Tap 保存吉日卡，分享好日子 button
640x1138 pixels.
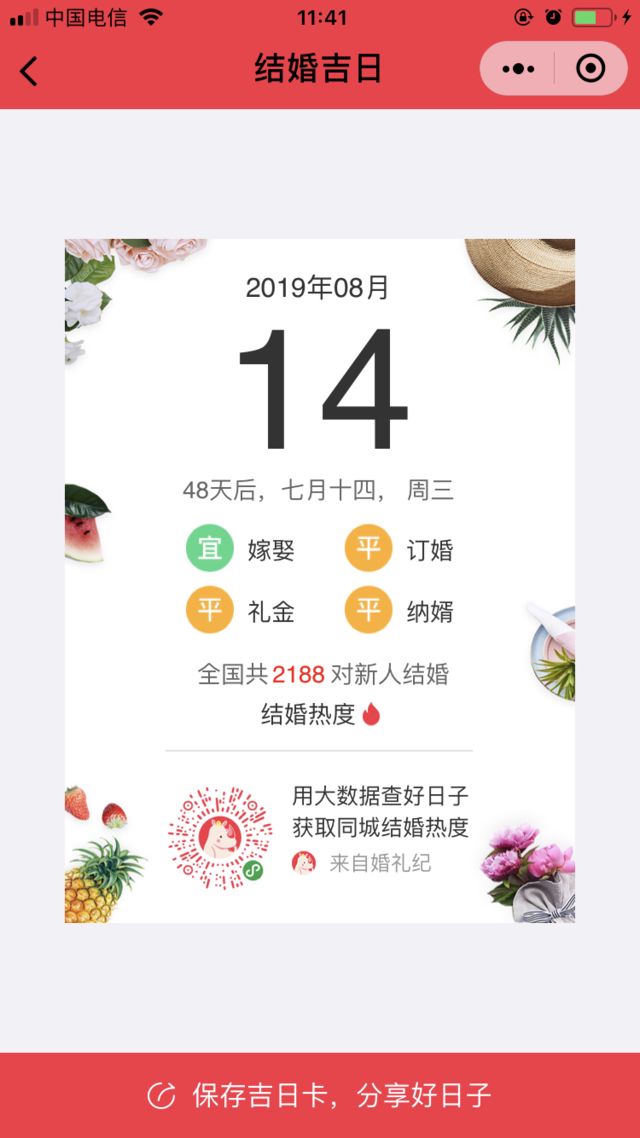(320, 1095)
